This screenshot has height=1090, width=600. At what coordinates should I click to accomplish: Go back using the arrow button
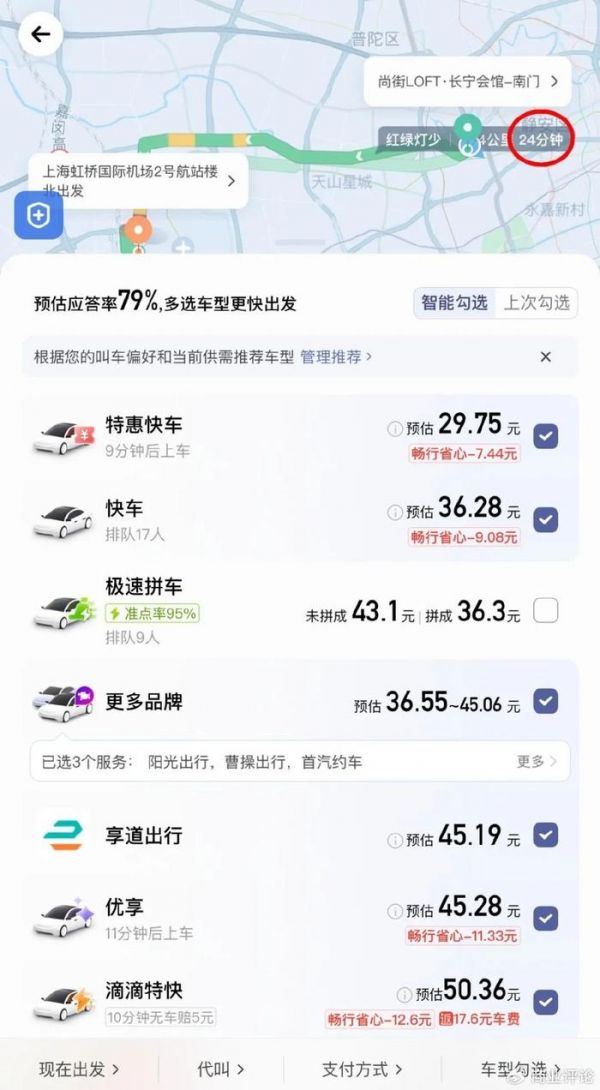click(40, 35)
